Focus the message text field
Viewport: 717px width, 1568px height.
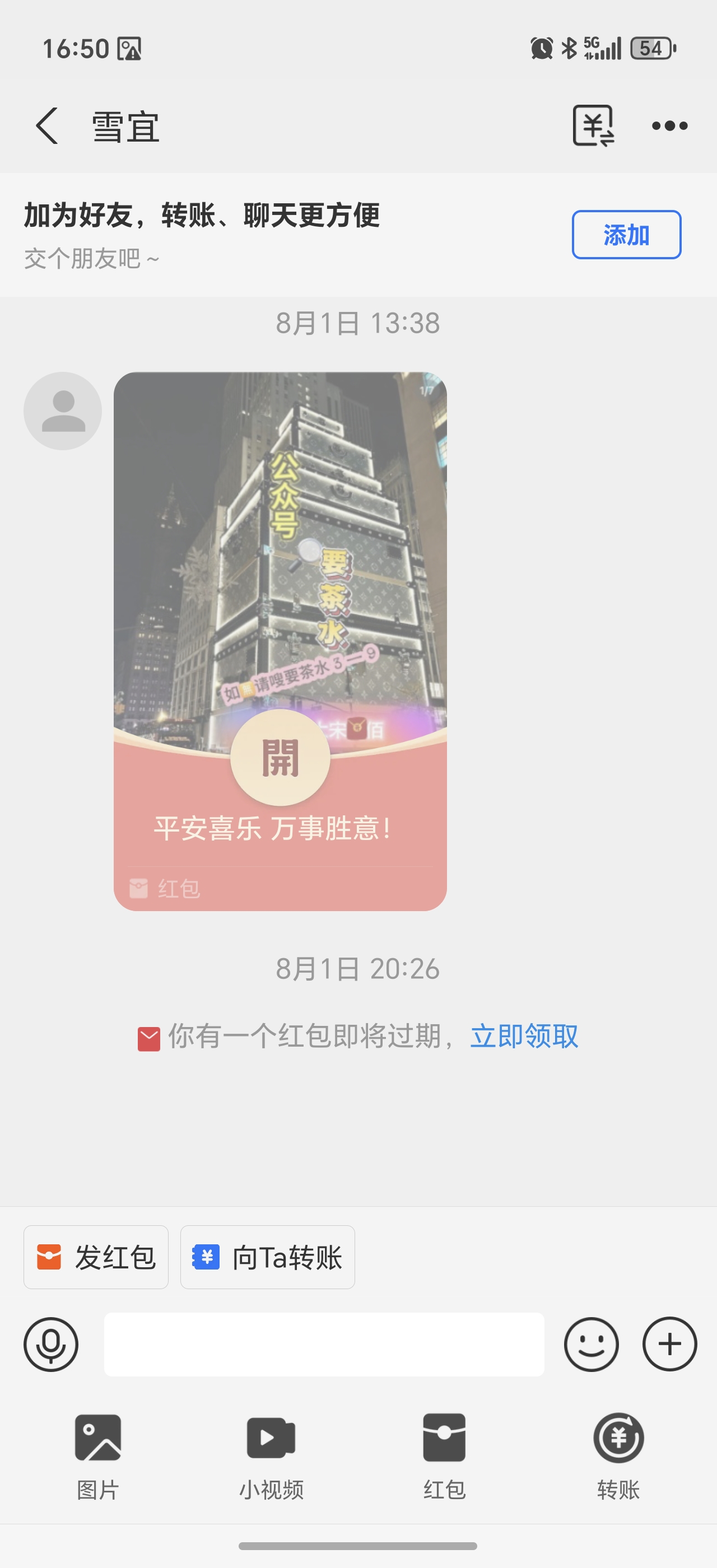click(x=324, y=1344)
